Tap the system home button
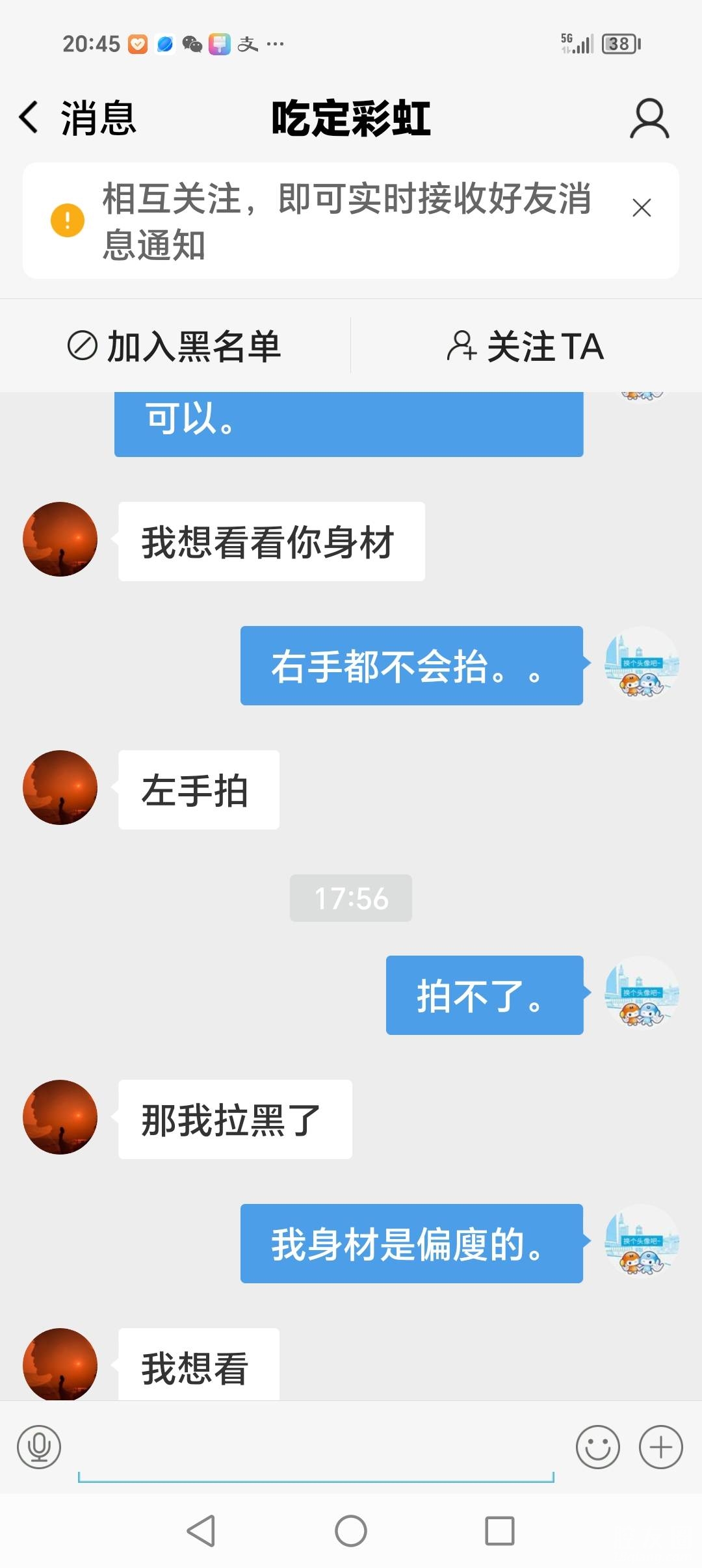The image size is (702, 1568). click(x=351, y=1531)
